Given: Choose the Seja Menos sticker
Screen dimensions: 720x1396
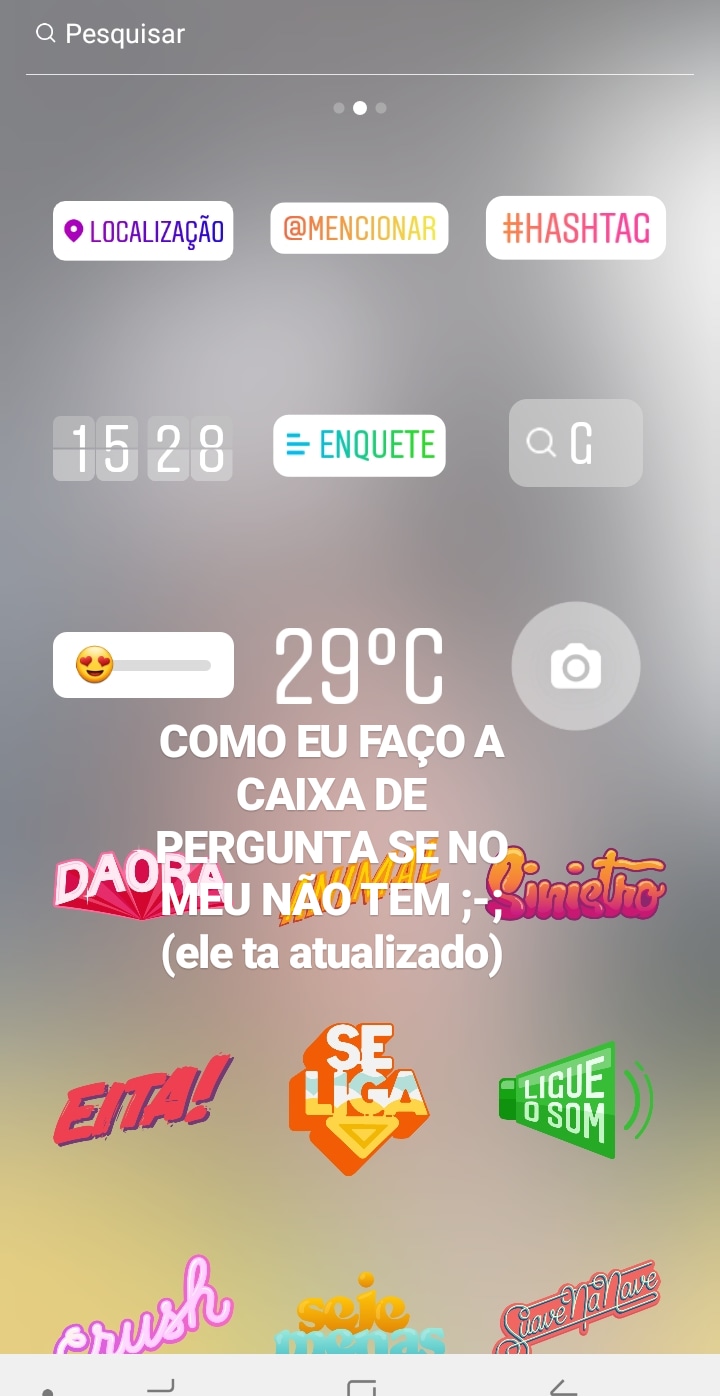Looking at the screenshot, I should 359,1315.
